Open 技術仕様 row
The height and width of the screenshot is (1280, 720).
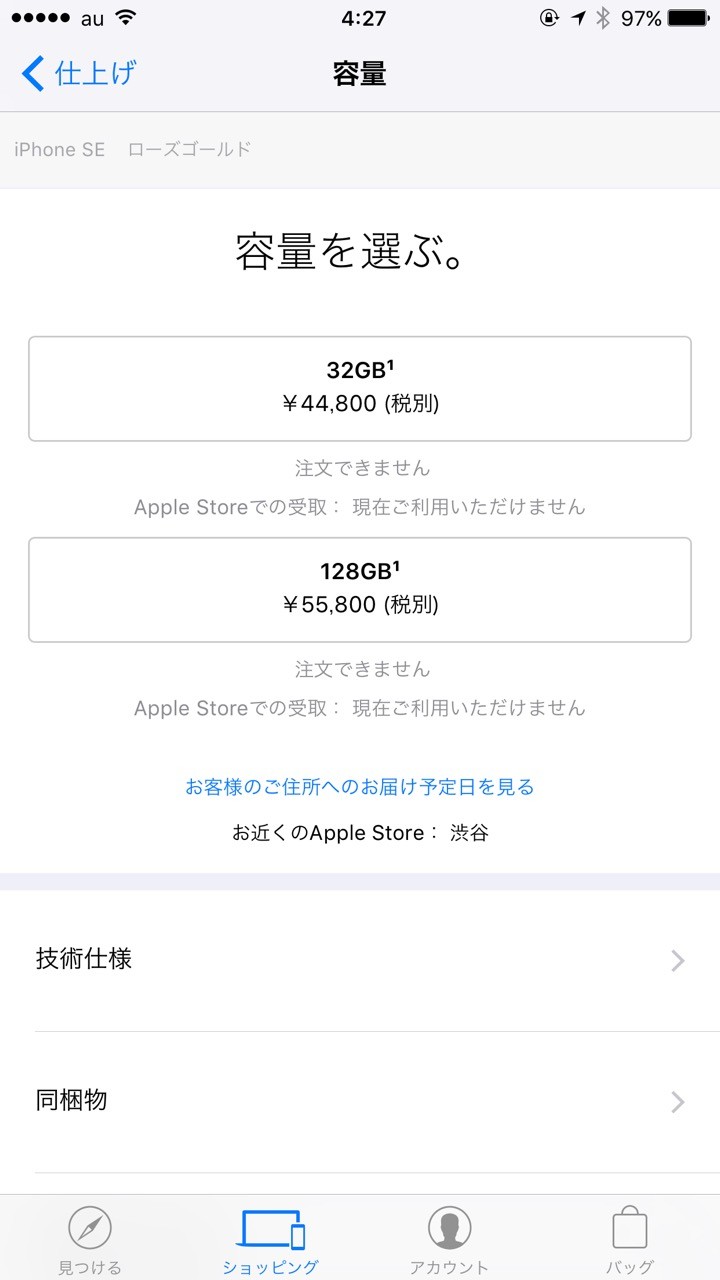pyautogui.click(x=360, y=961)
